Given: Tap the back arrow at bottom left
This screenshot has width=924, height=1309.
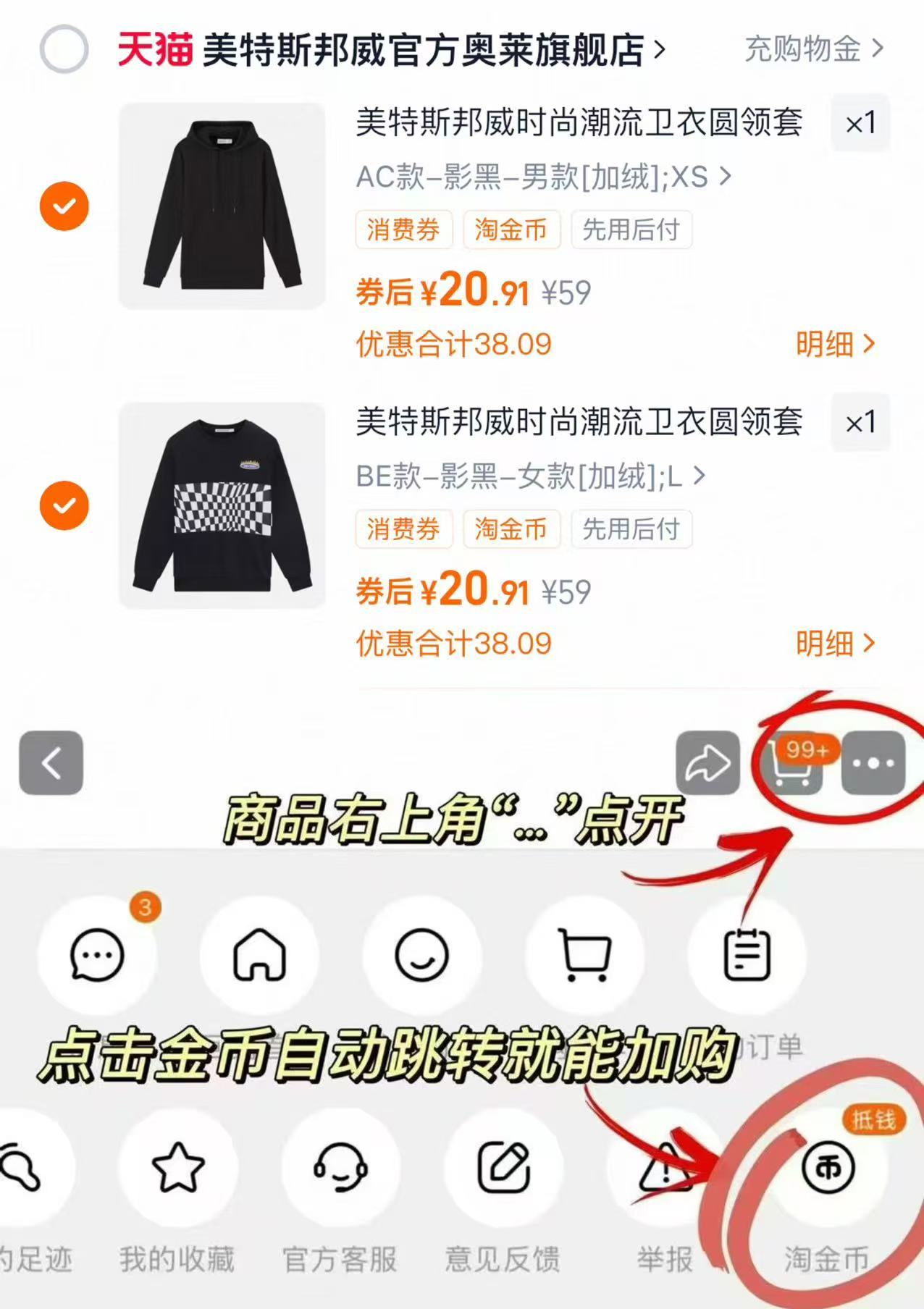Looking at the screenshot, I should tap(51, 762).
